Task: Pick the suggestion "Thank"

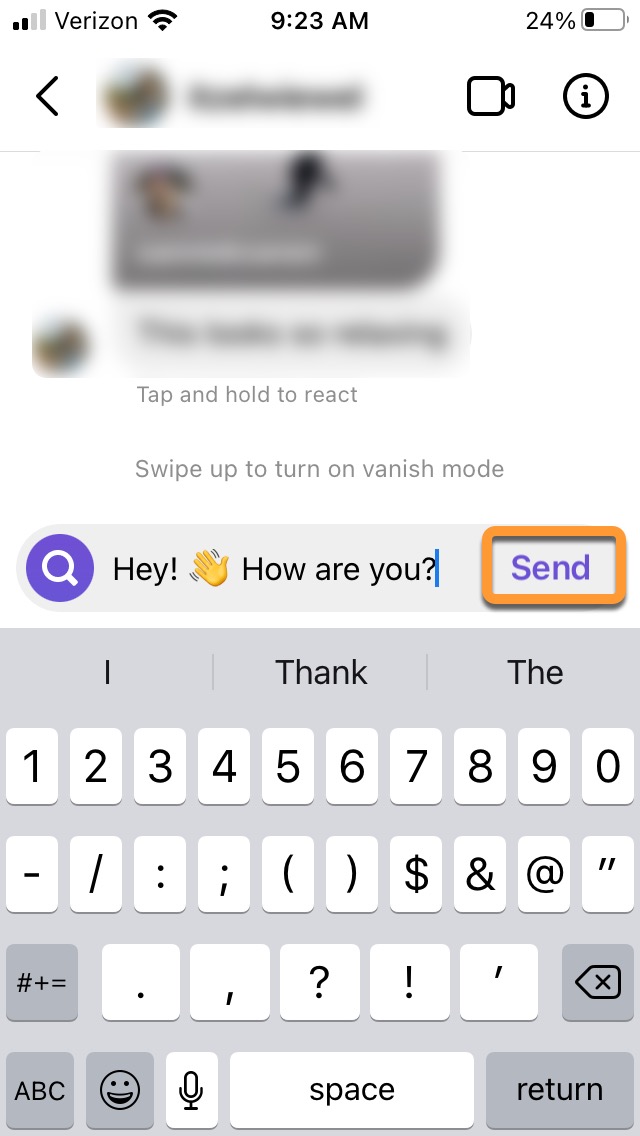Action: 321,672
